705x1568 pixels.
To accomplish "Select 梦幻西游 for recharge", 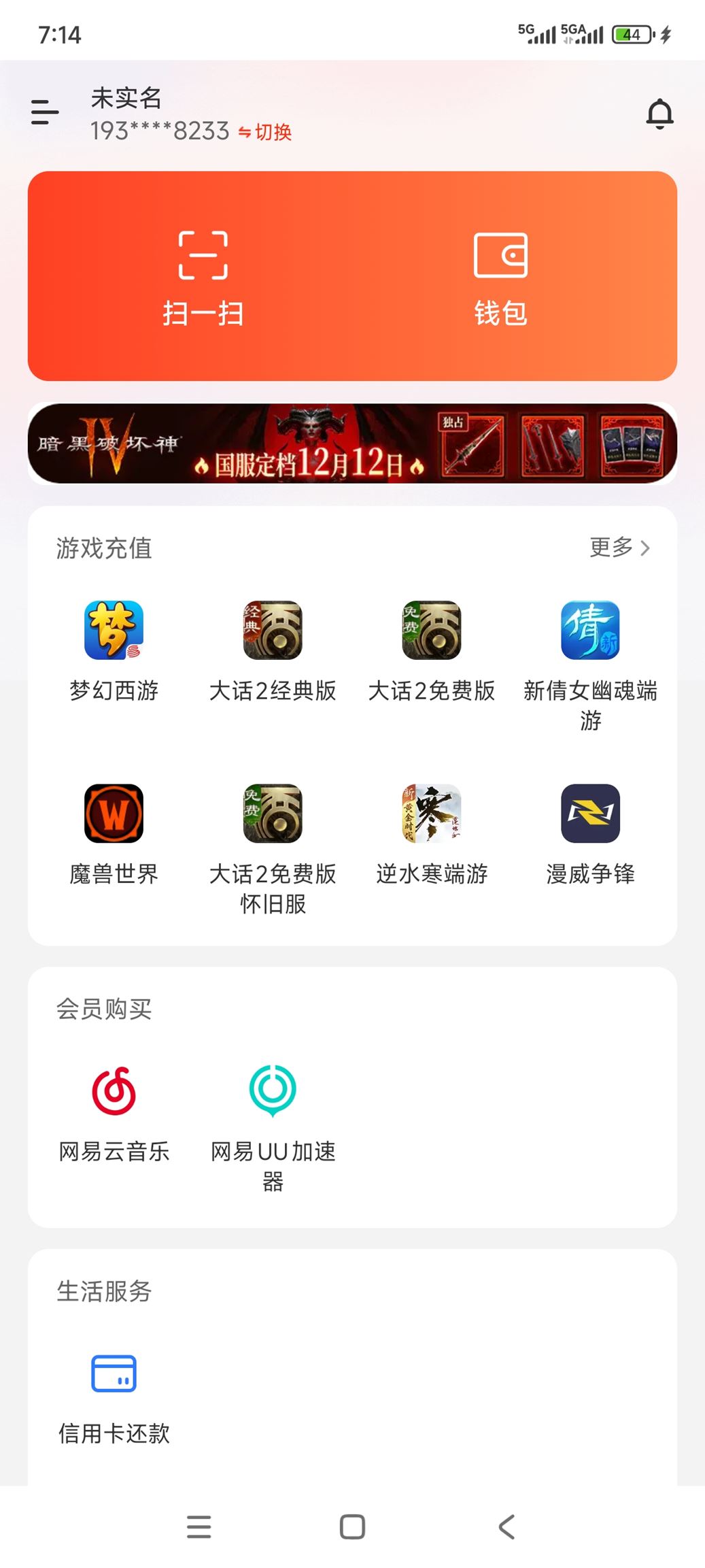I will point(114,650).
